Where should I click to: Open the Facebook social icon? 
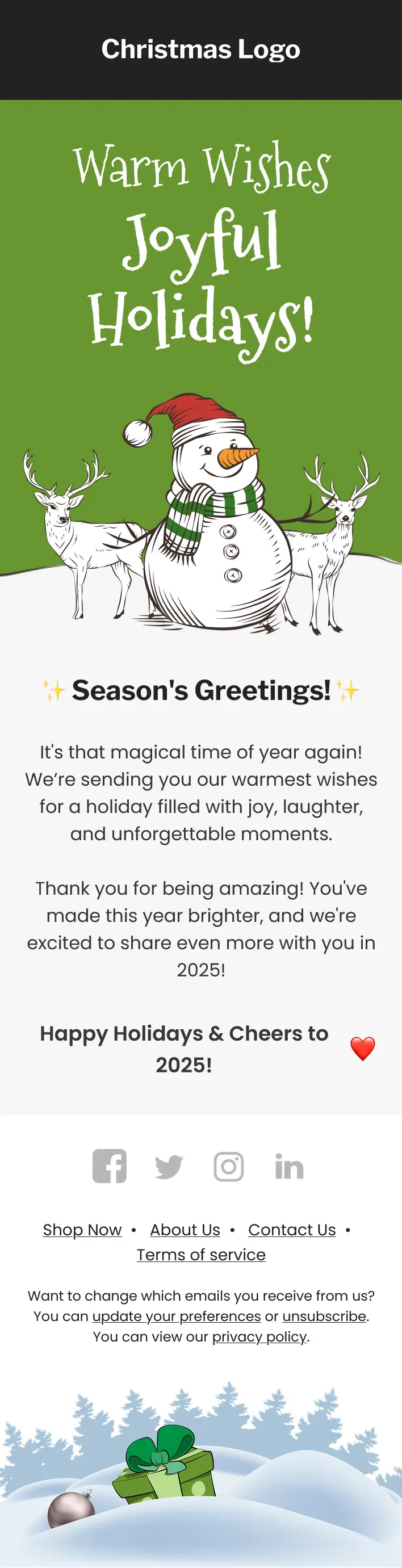pyautogui.click(x=110, y=1166)
